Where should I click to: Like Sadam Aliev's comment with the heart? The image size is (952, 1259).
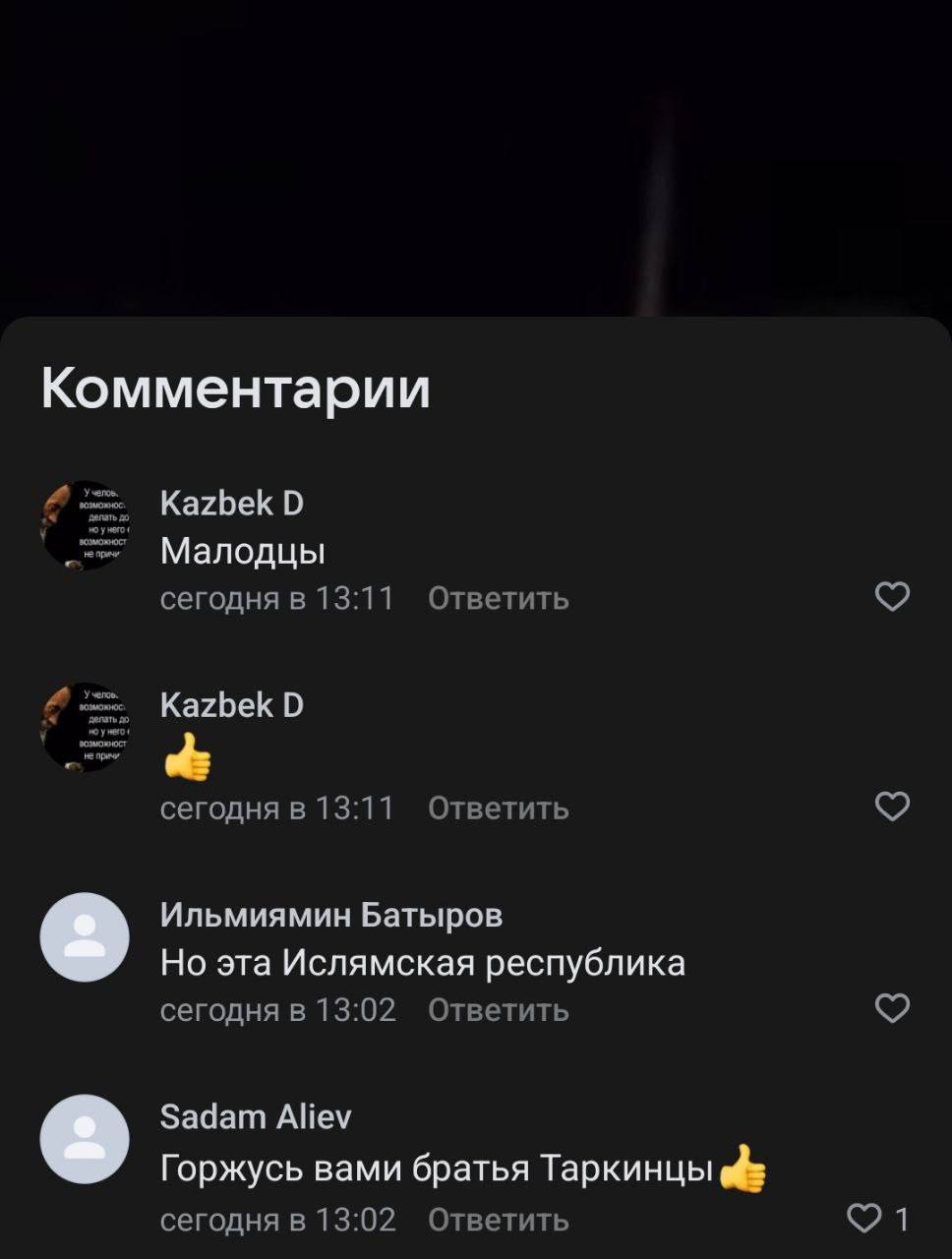tap(865, 1219)
